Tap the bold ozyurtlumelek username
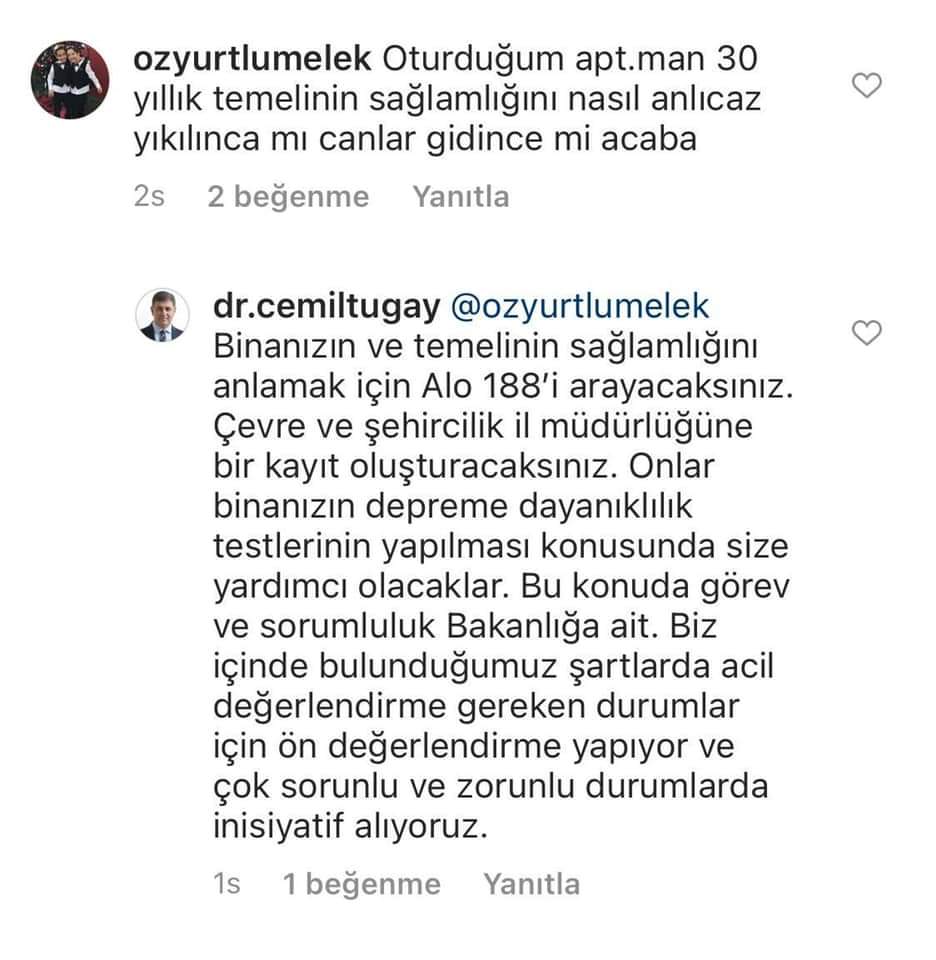Screen dimensions: 936x960 (x=250, y=60)
